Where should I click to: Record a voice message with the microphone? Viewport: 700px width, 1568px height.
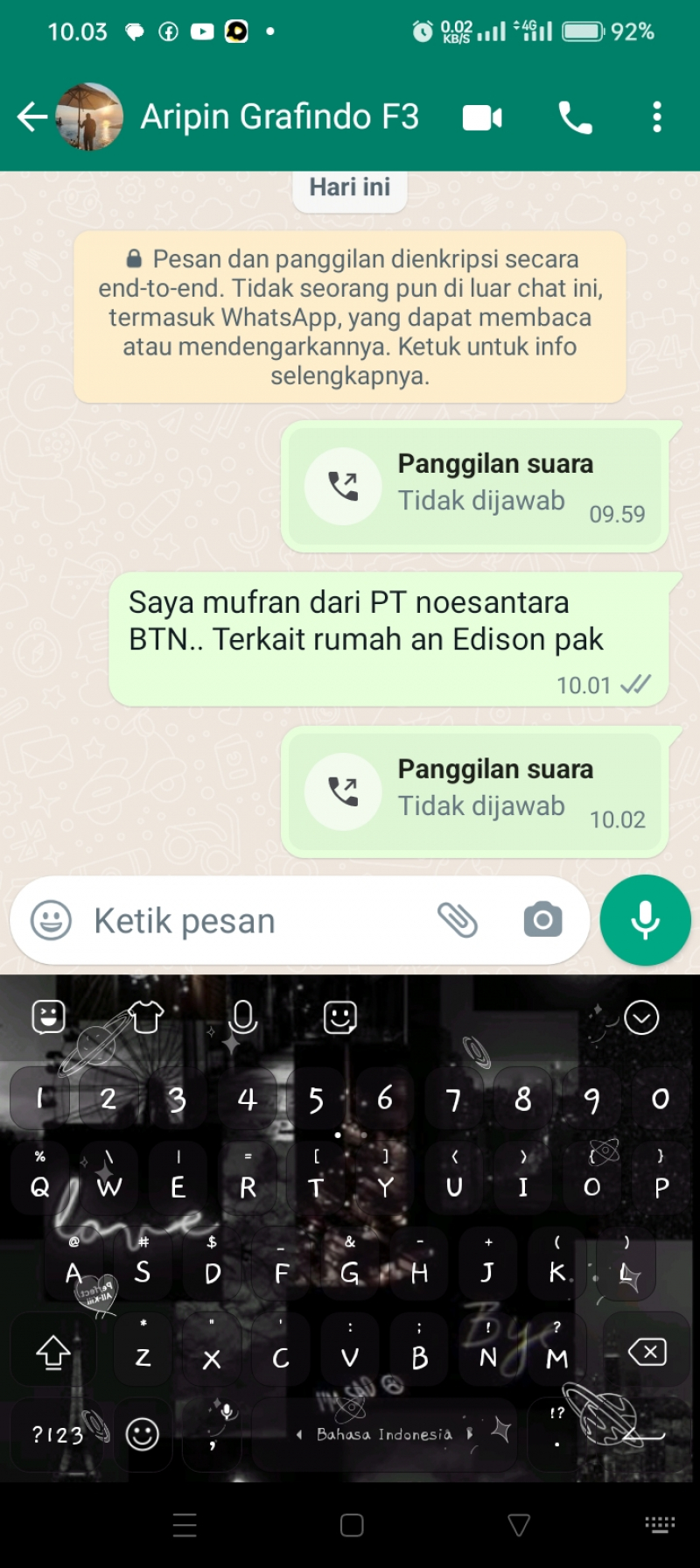[x=645, y=920]
